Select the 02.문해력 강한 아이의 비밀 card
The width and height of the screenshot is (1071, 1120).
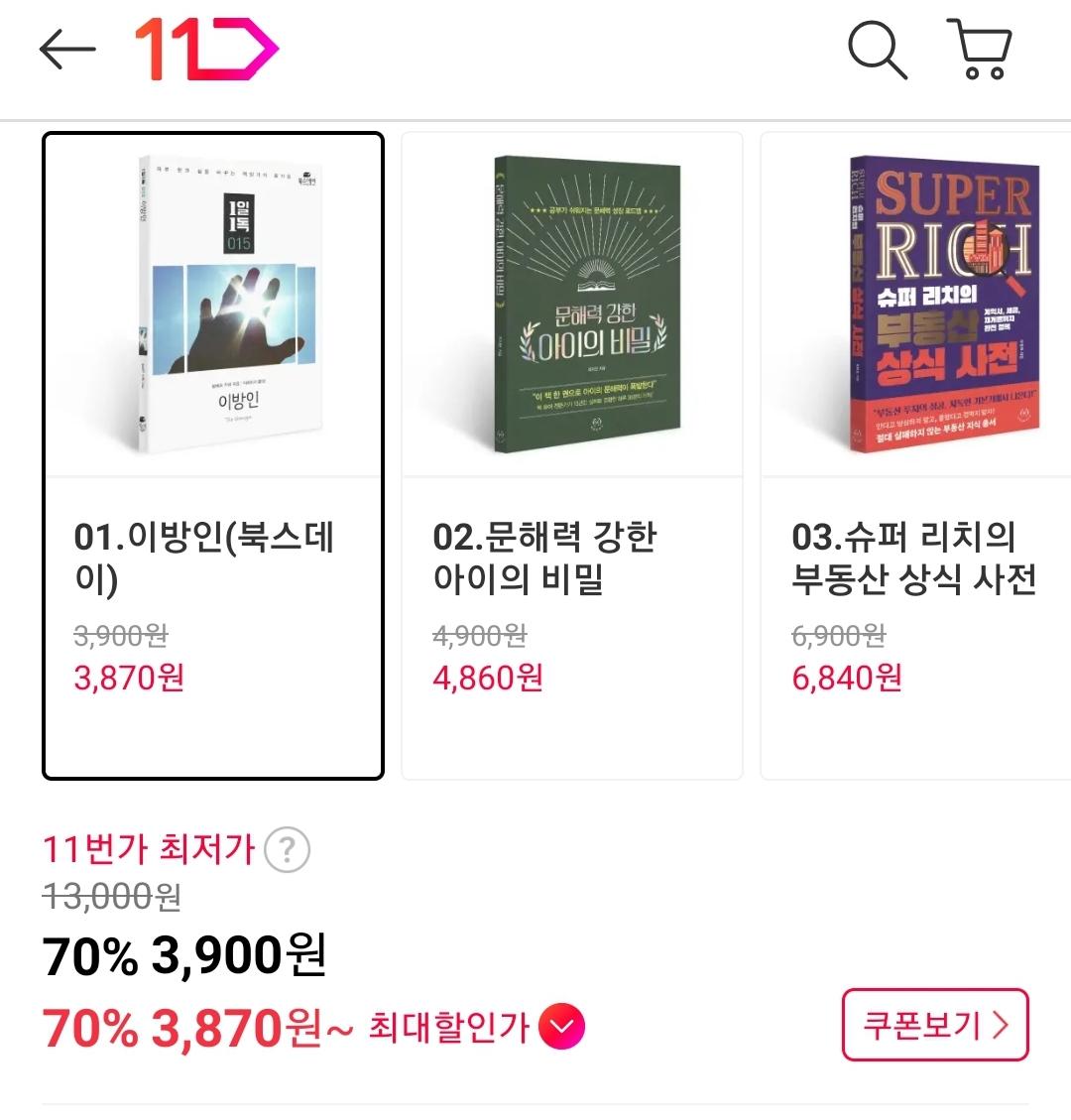coord(572,455)
